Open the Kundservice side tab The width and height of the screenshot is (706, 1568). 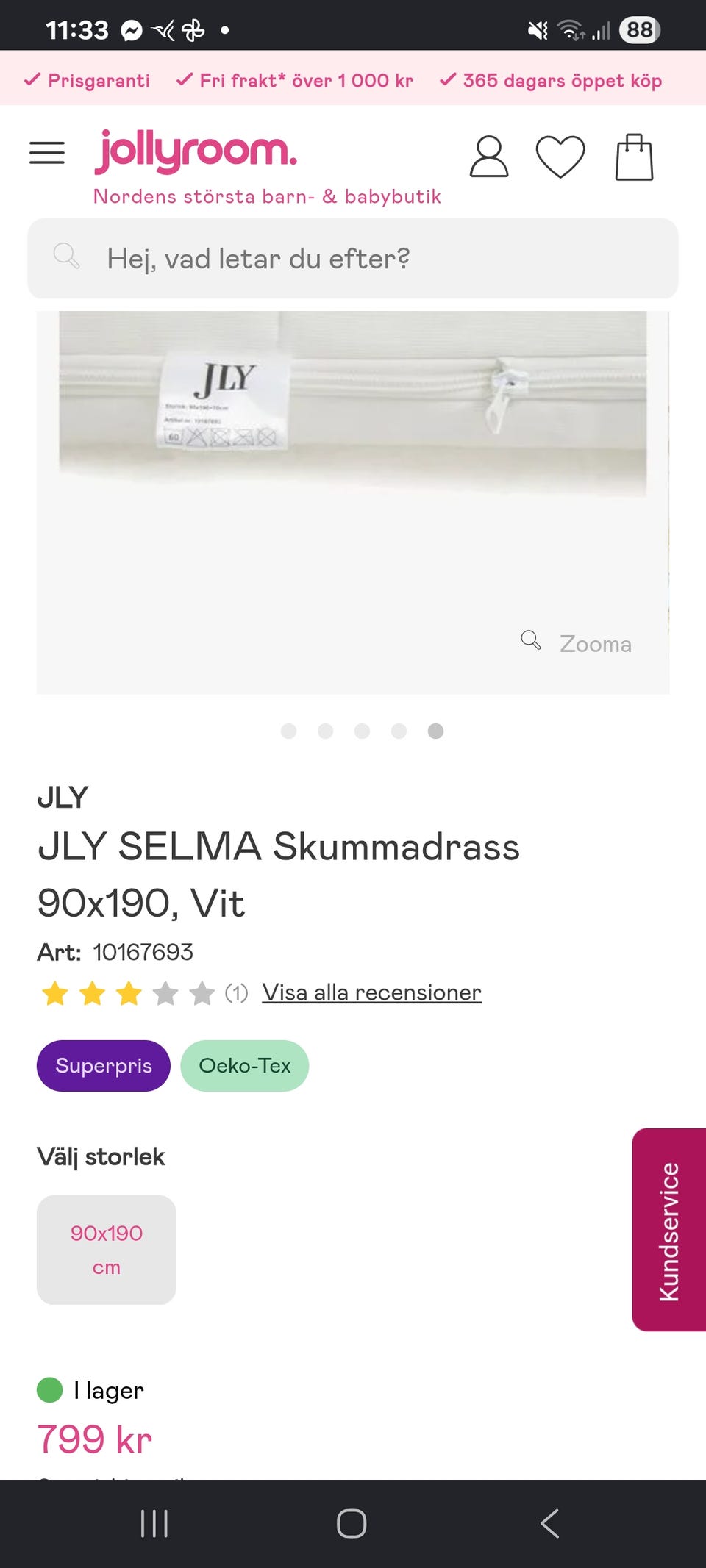tap(669, 1230)
